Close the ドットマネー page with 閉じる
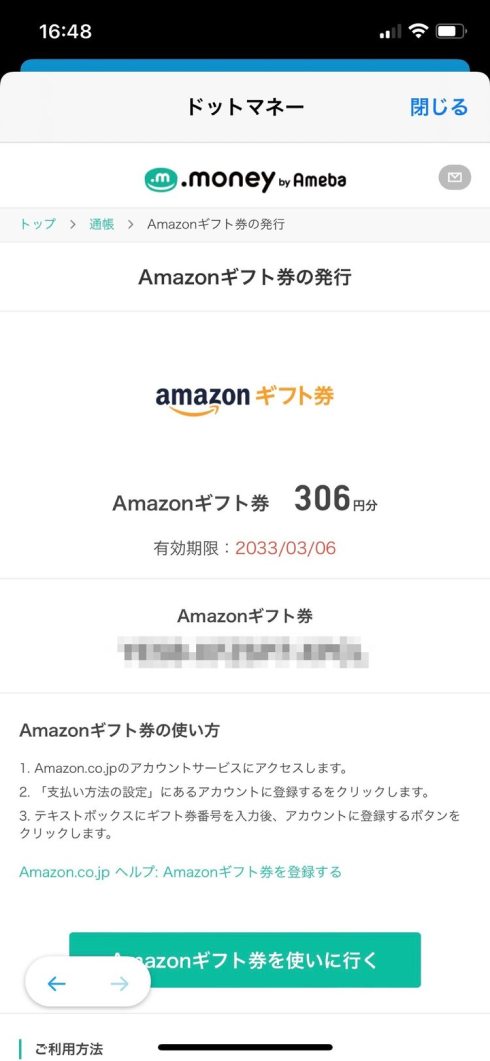490x1061 pixels. [x=439, y=107]
